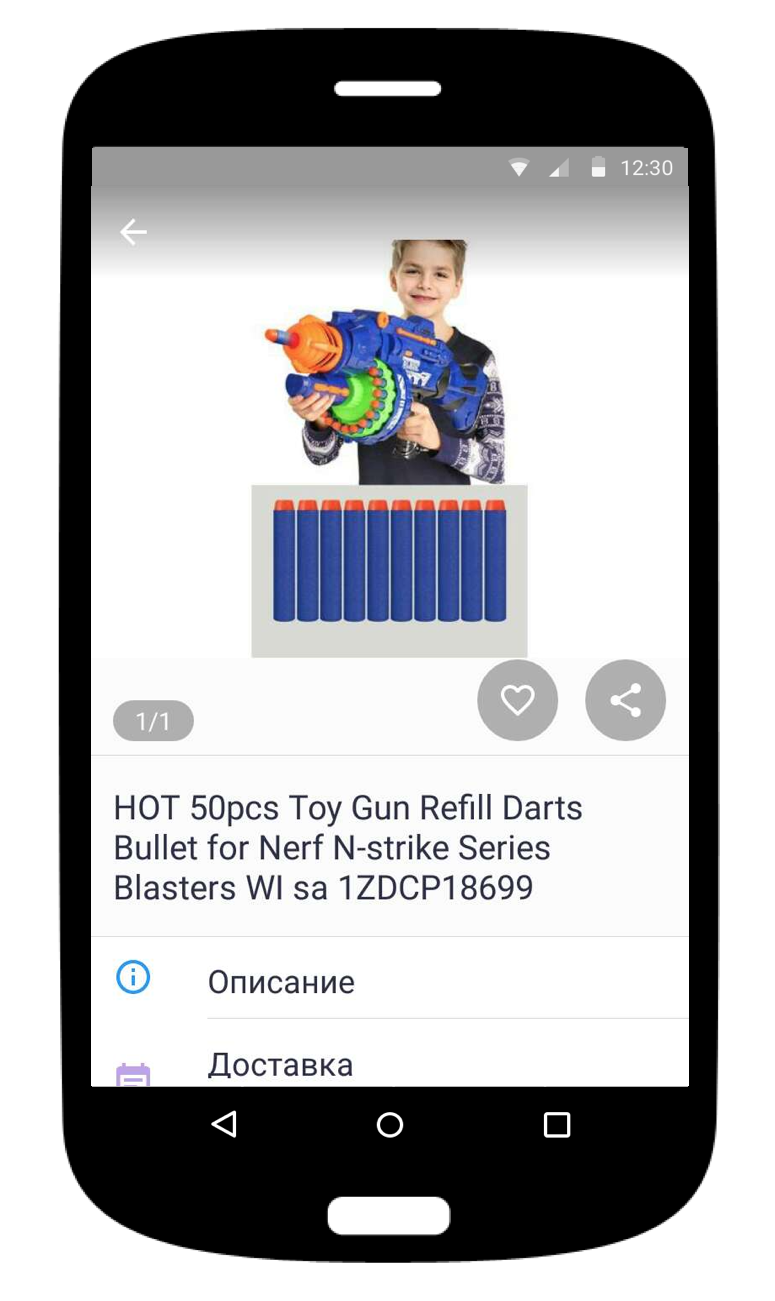Screen dimensions: 775x1301
Task: Share this product listing
Action: coord(625,700)
